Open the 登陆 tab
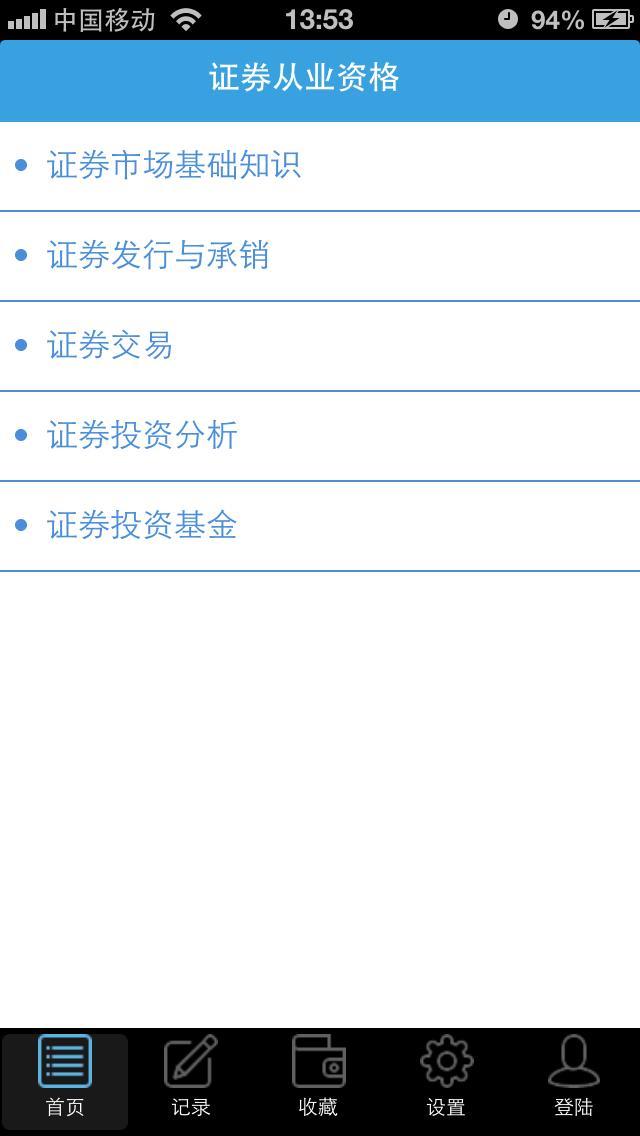Viewport: 640px width, 1136px height. tap(574, 1078)
